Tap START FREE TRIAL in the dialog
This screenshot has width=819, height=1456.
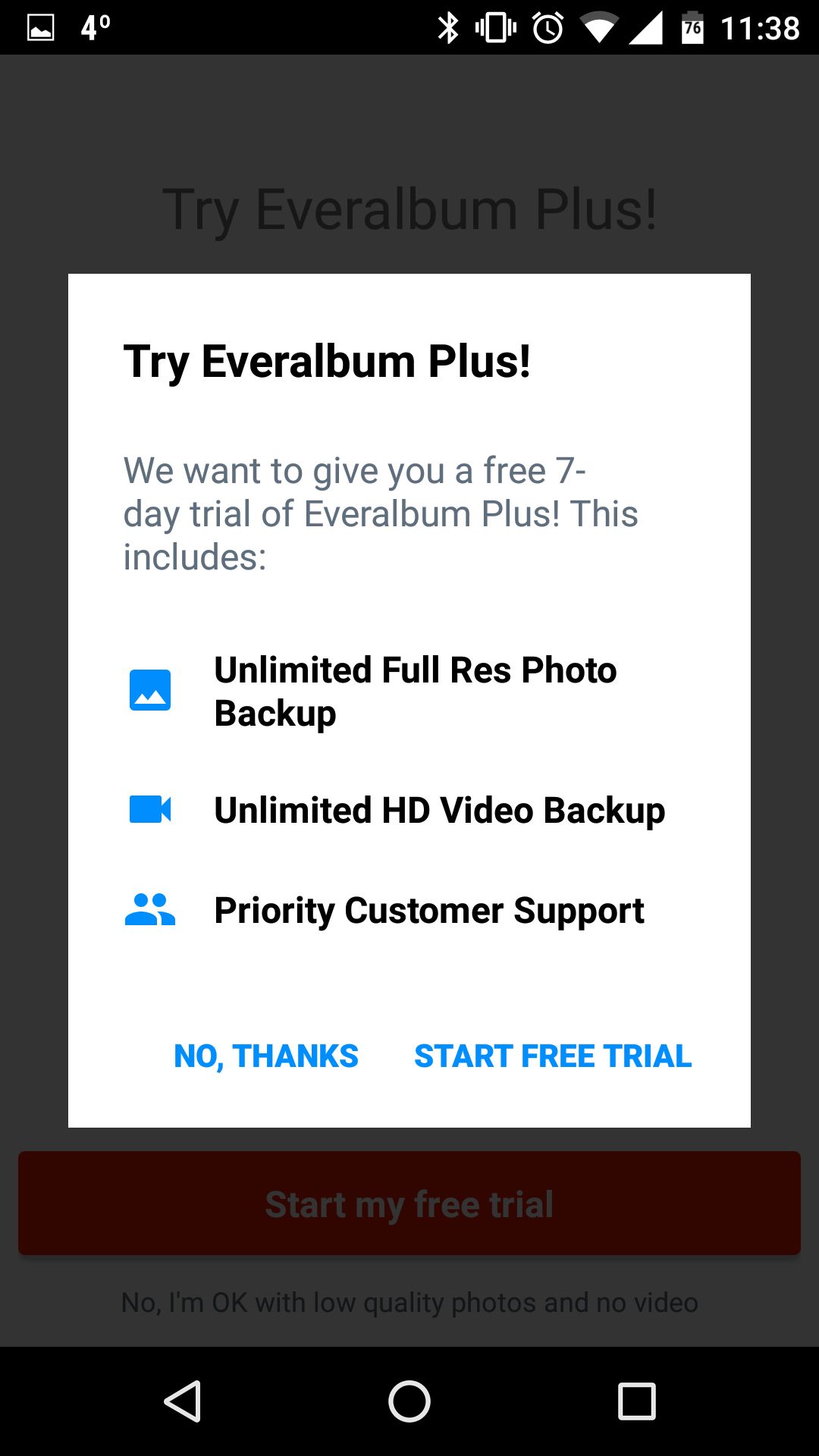coord(553,1056)
